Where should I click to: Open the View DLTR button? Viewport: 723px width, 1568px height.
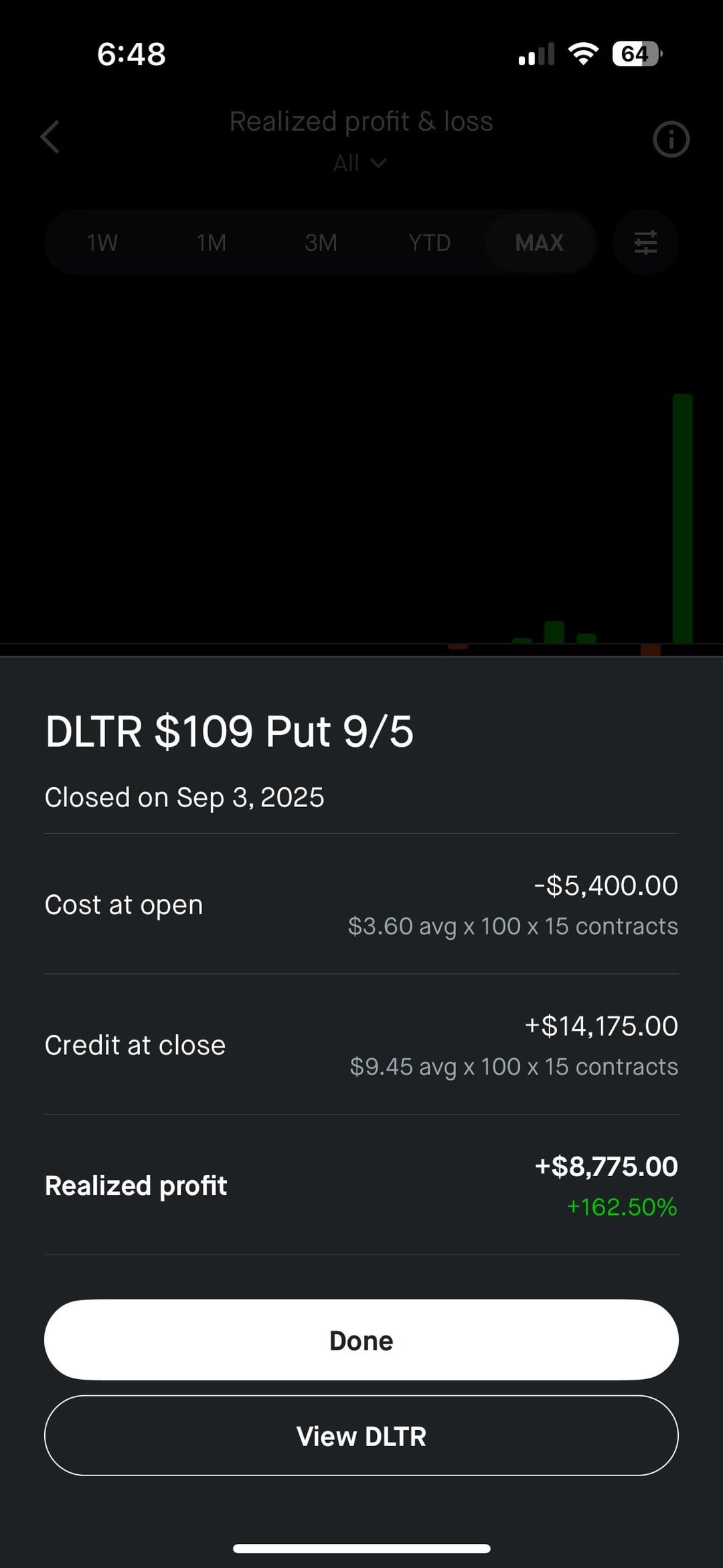coord(361,1436)
